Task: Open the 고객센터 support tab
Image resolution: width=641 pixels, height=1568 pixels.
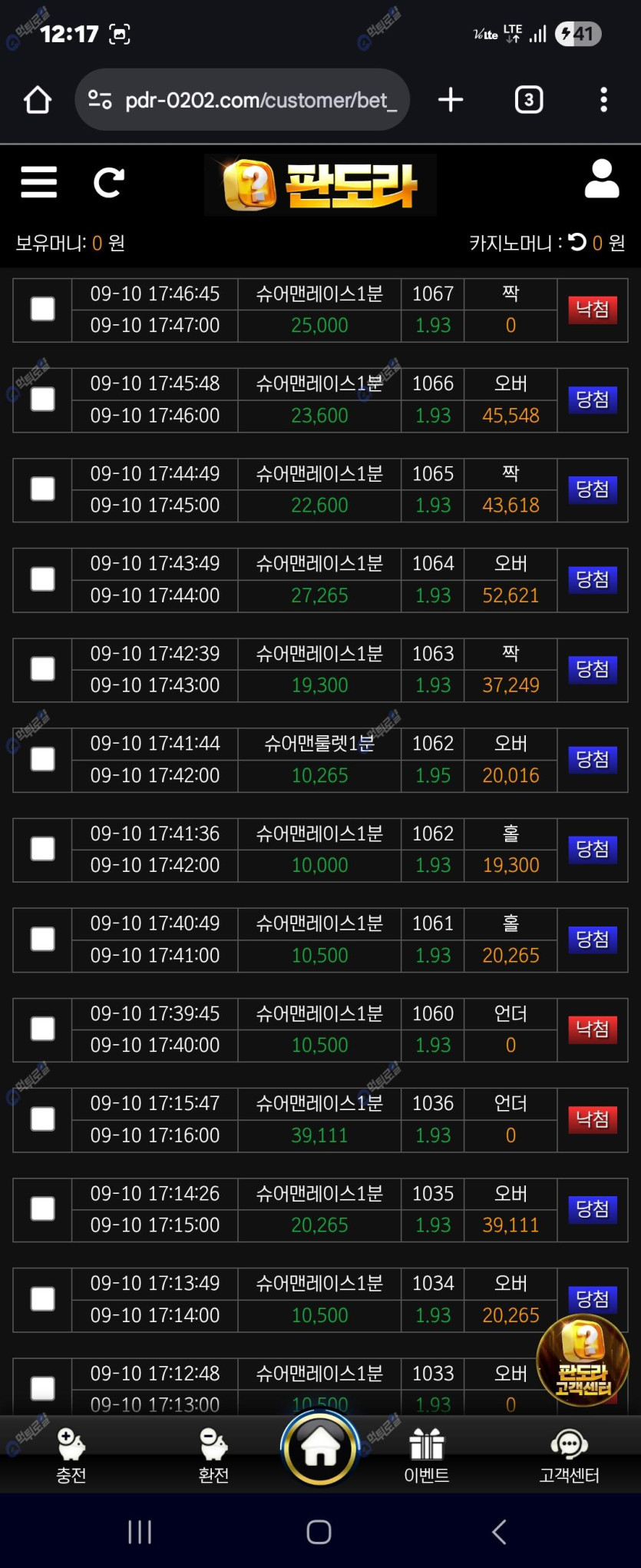Action: click(x=569, y=1456)
